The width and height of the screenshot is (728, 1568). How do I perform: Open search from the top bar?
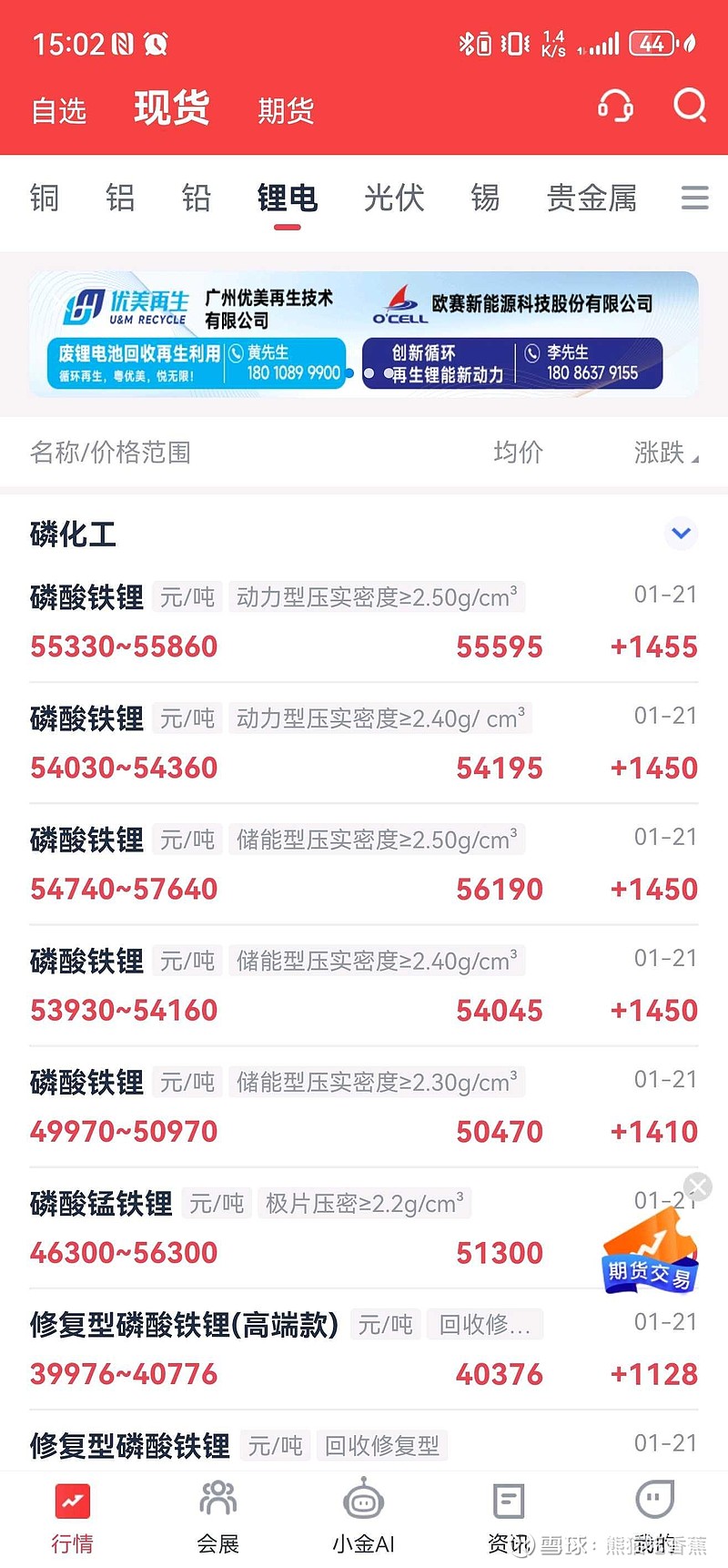pyautogui.click(x=690, y=107)
